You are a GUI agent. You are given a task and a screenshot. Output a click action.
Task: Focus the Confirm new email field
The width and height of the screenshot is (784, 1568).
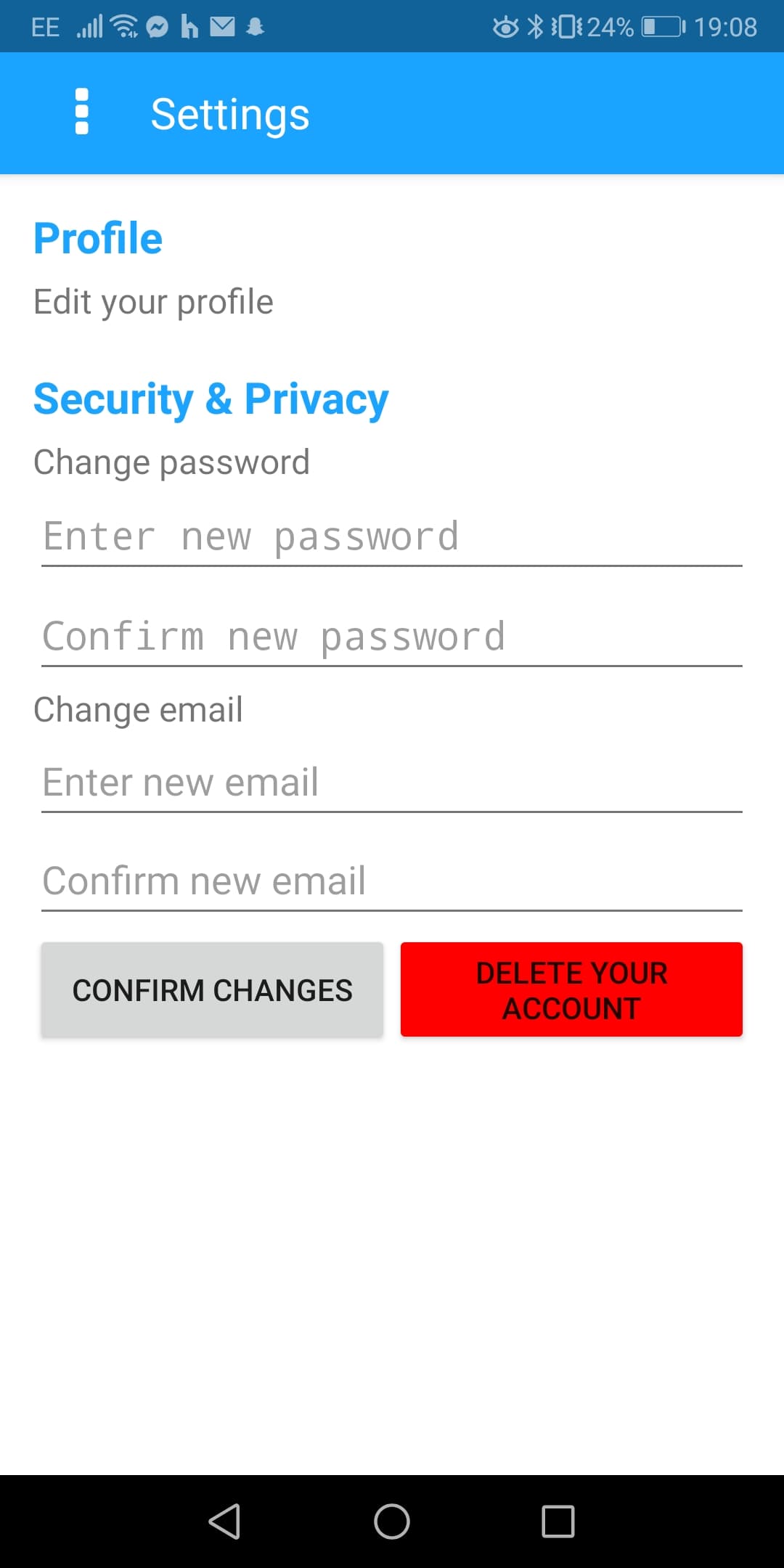click(x=392, y=882)
